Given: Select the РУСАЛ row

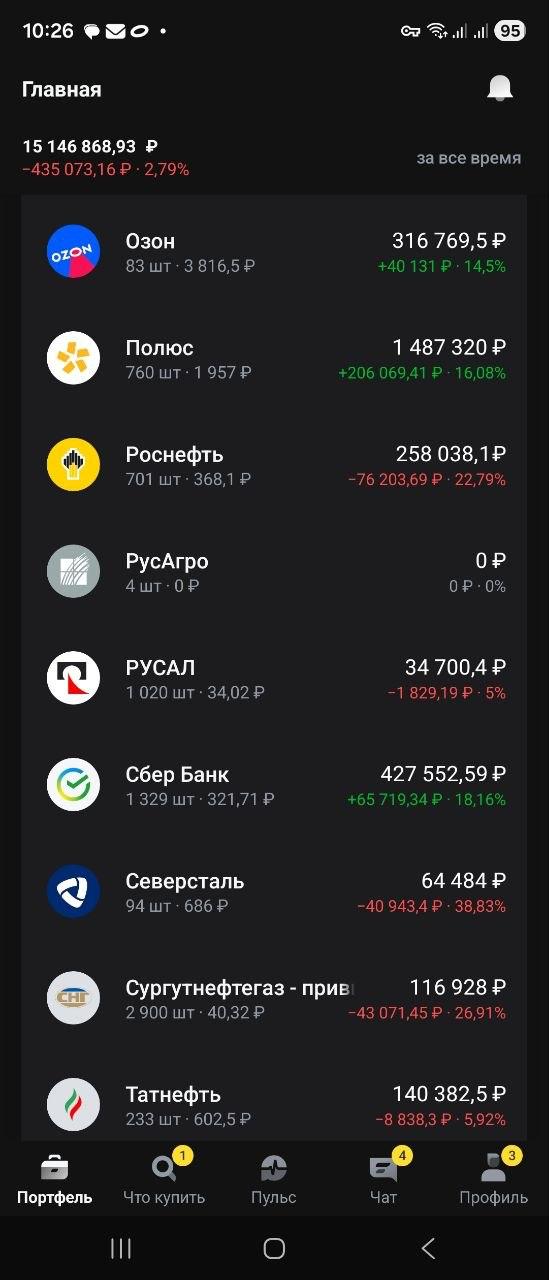Looking at the screenshot, I should [x=274, y=679].
